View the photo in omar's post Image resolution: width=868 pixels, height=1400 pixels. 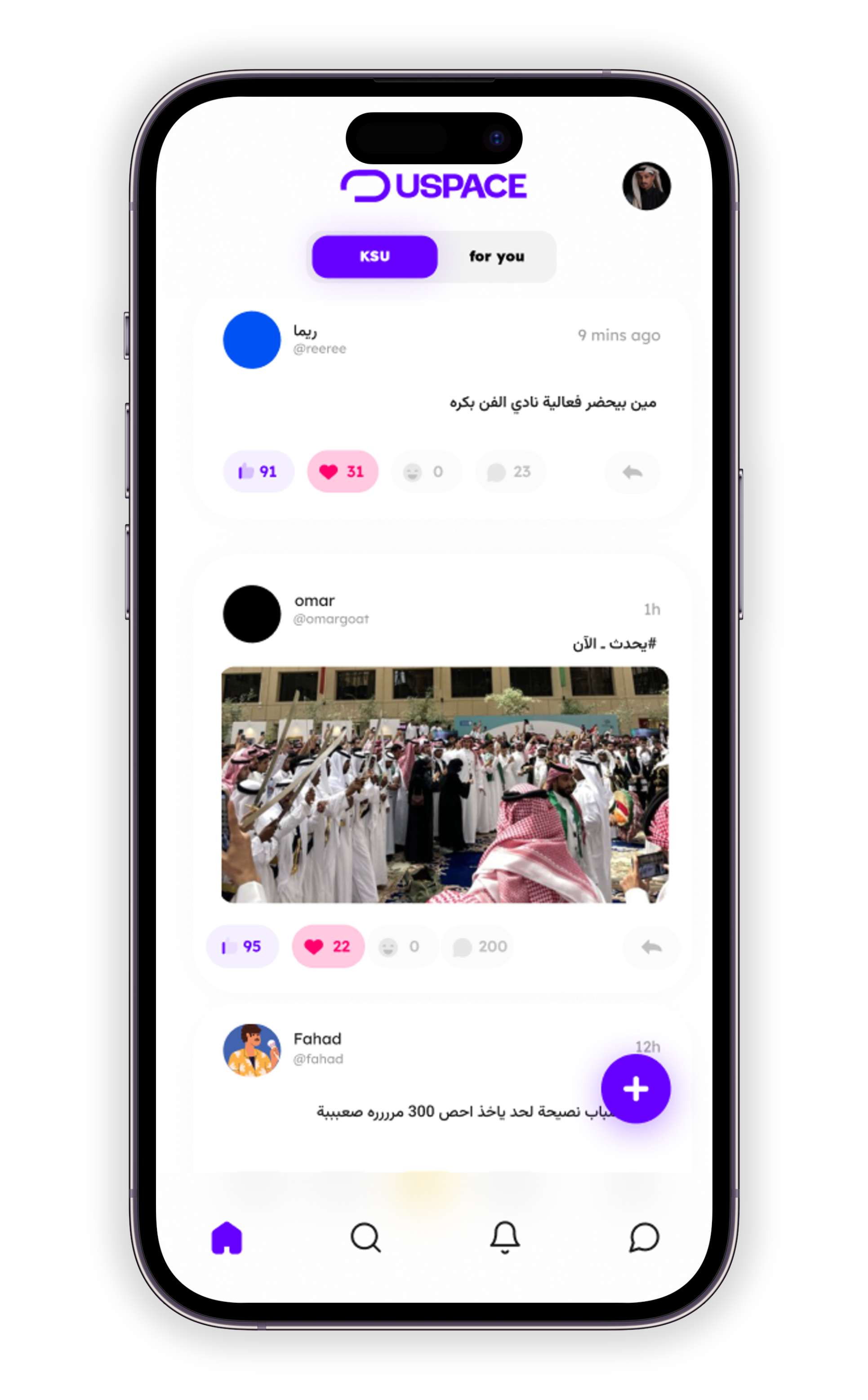pyautogui.click(x=444, y=784)
